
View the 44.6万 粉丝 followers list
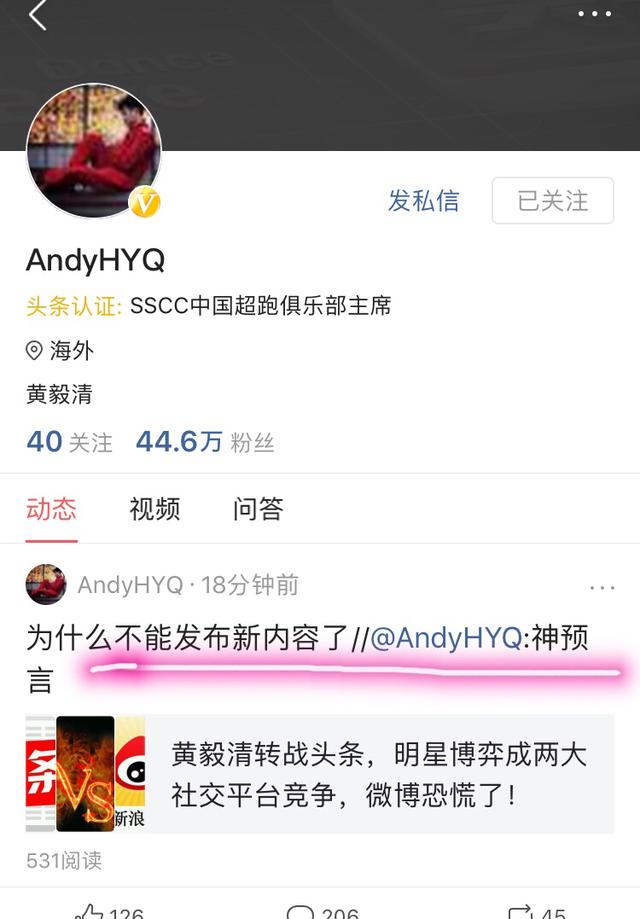click(x=204, y=441)
